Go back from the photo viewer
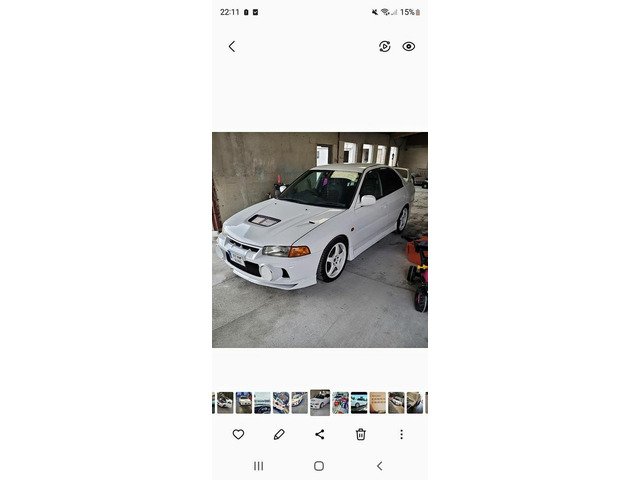The image size is (640, 480). 232,46
